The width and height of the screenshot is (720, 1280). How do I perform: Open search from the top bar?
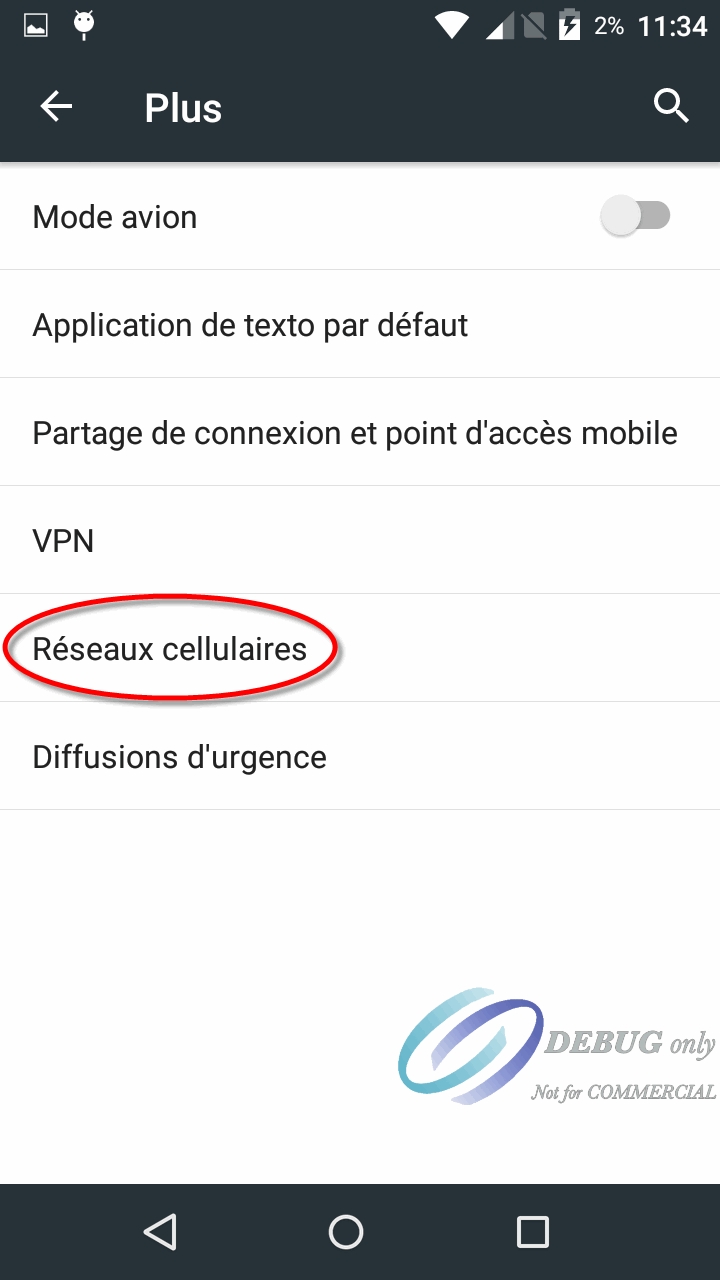(670, 105)
